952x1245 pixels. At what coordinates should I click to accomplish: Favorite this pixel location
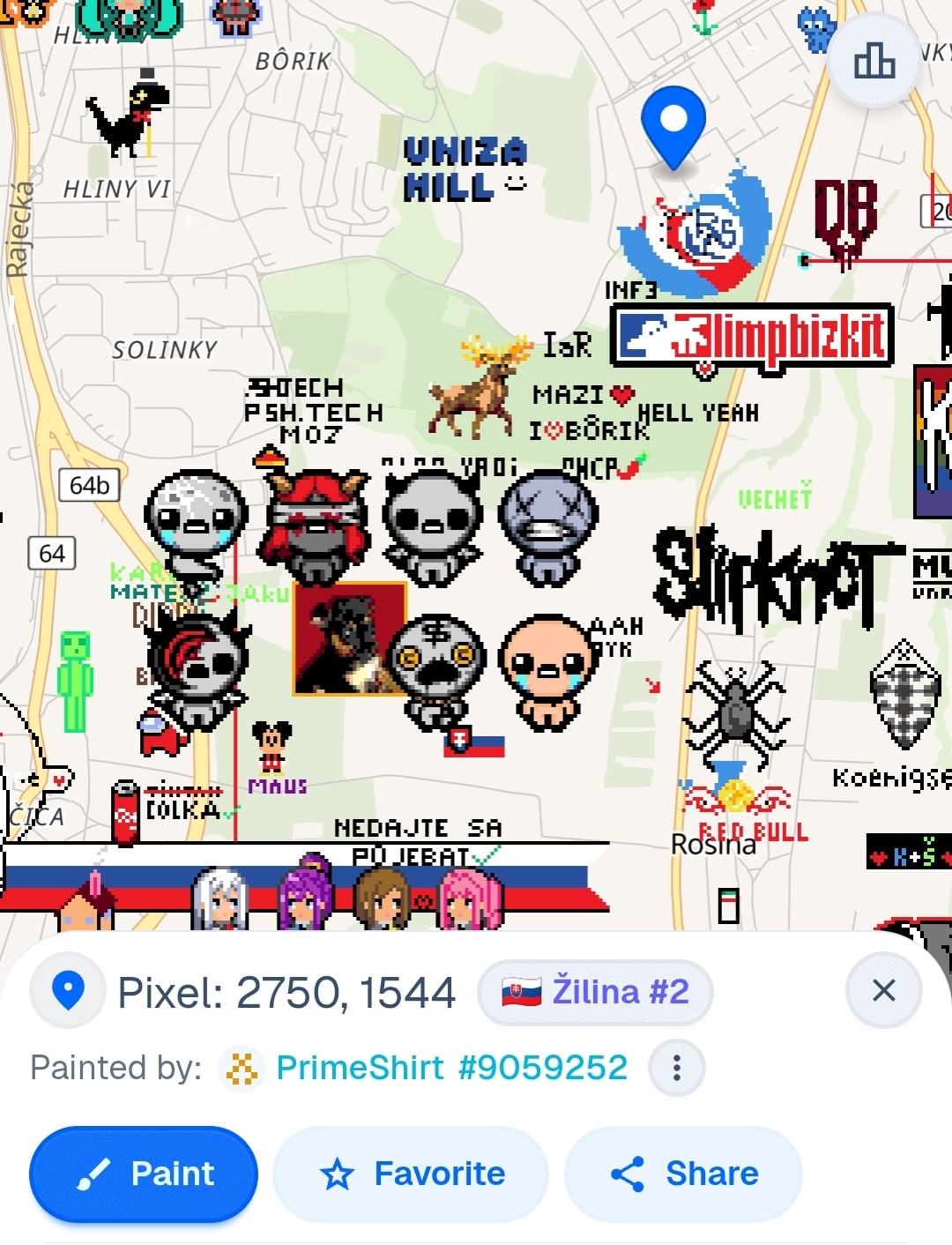coord(412,1174)
